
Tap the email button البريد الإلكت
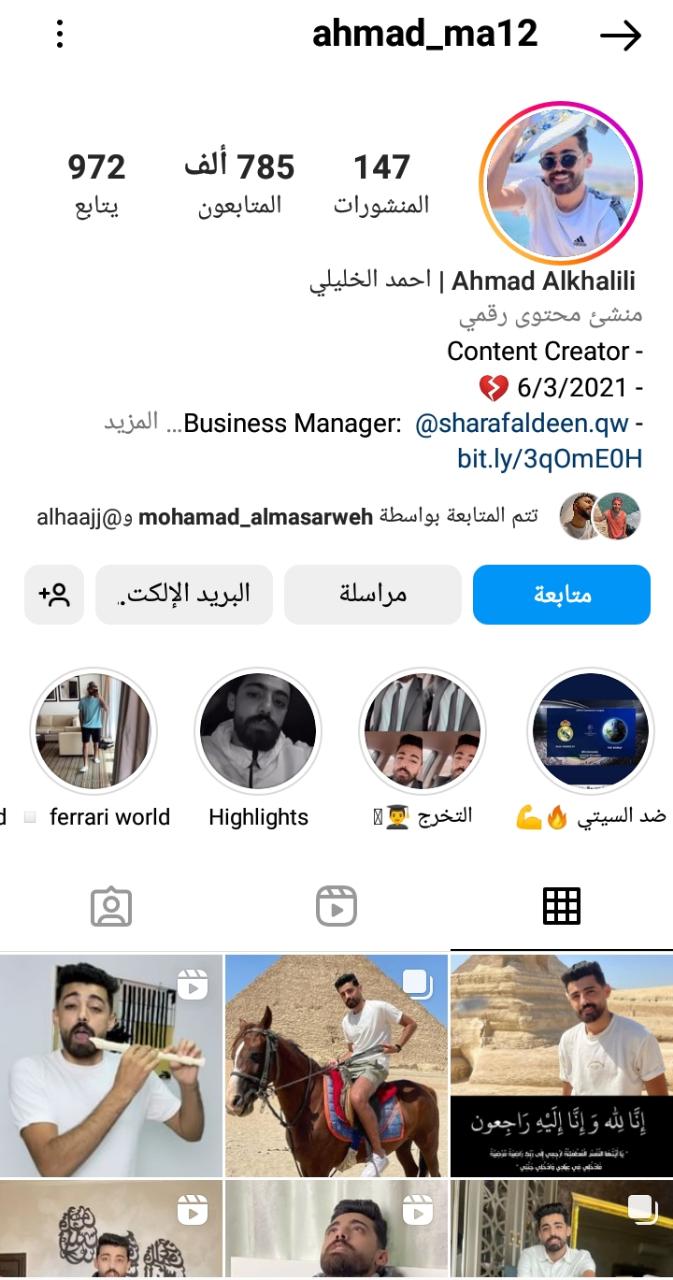click(x=184, y=595)
